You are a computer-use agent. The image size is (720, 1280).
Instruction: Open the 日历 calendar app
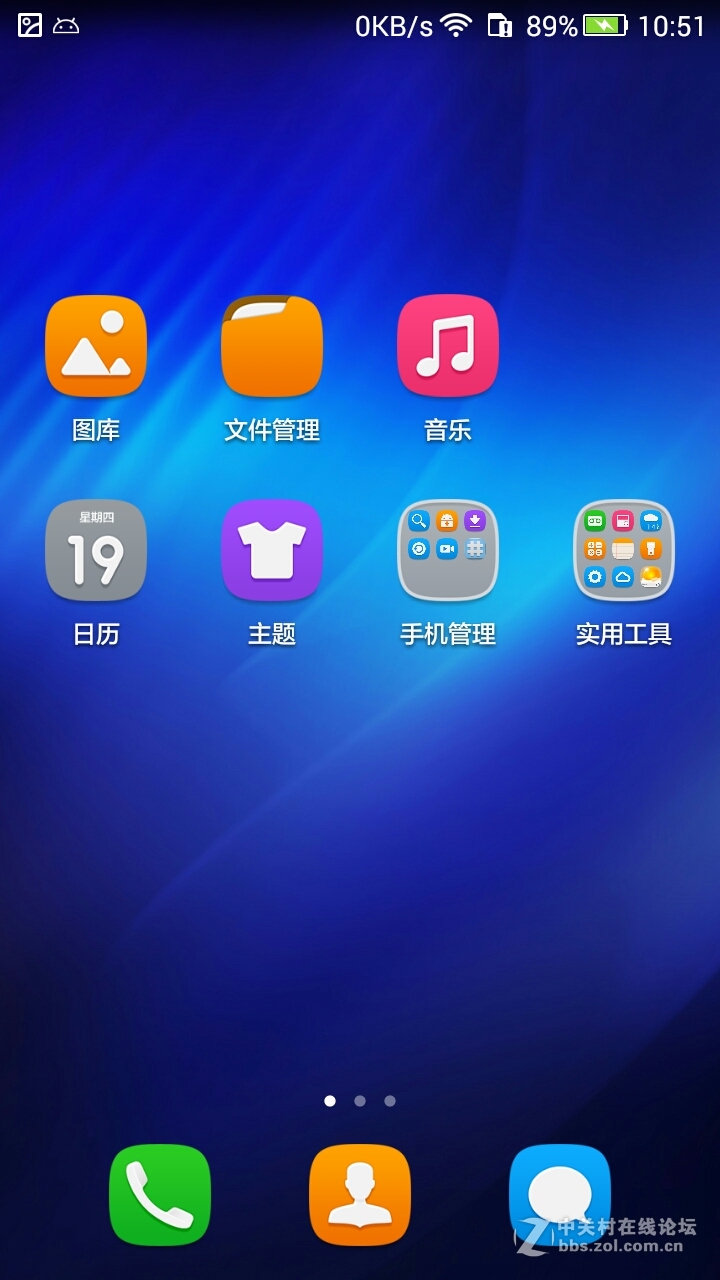[96, 550]
